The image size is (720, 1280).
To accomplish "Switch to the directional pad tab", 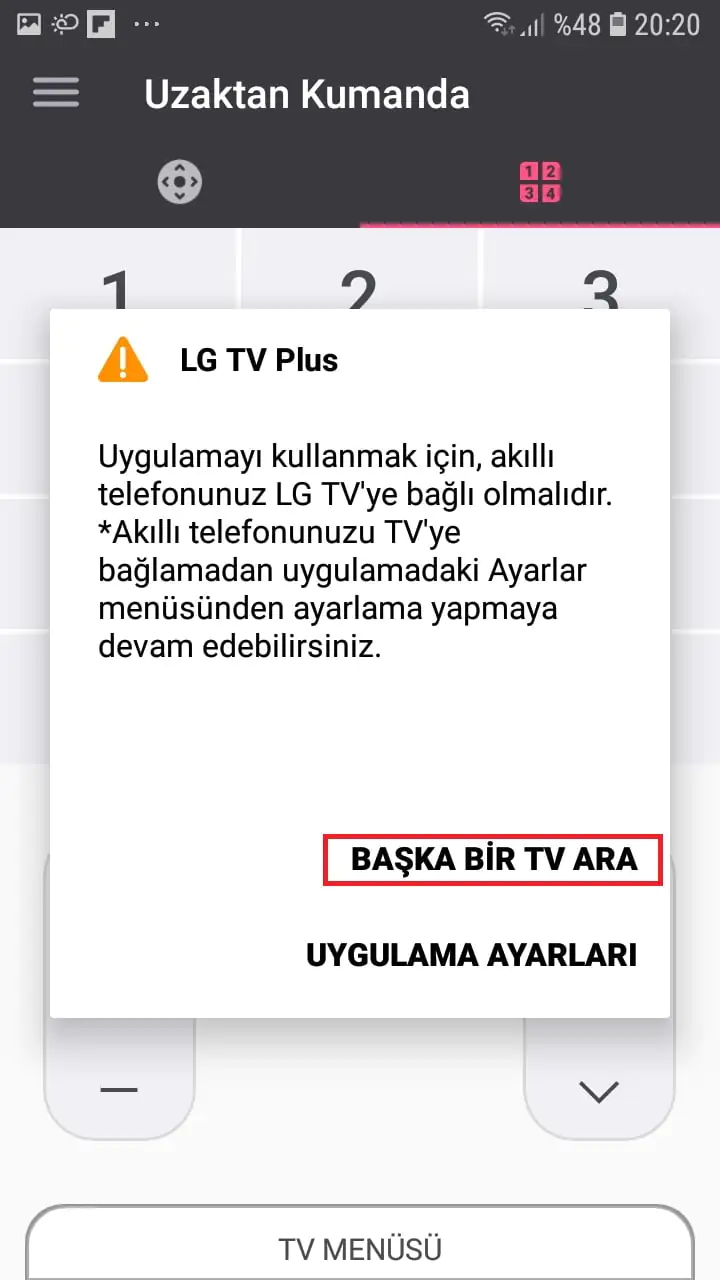I will pos(180,182).
